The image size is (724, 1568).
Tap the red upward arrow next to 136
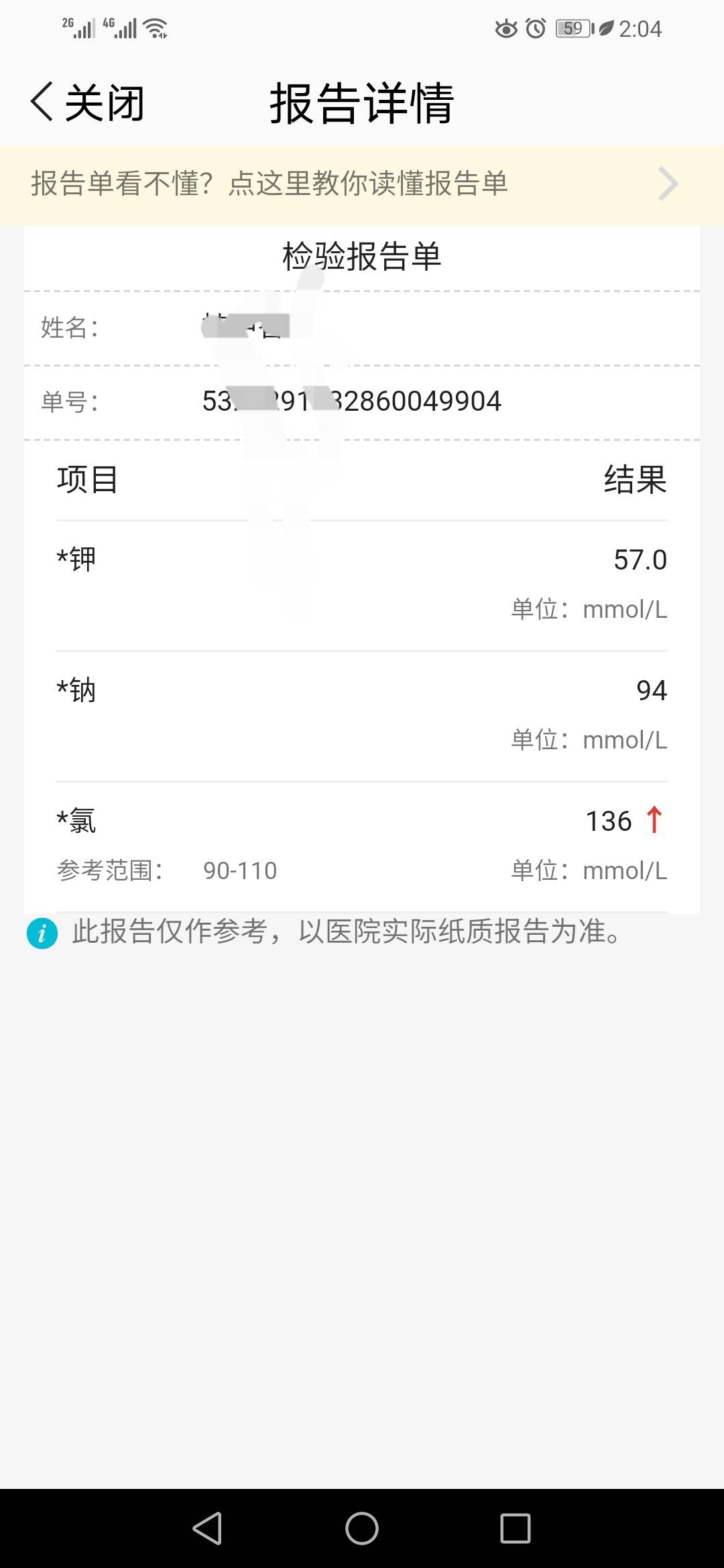click(654, 820)
